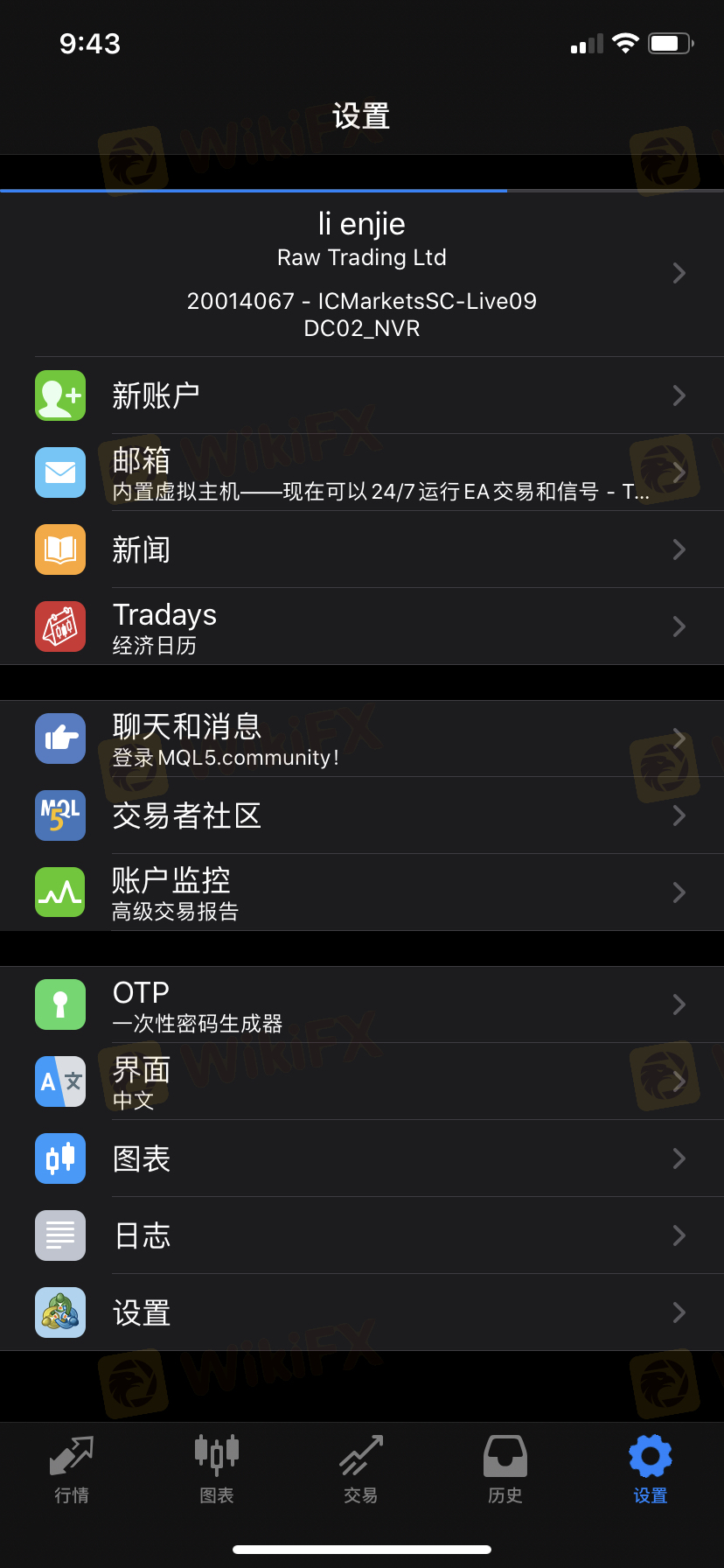Open 交易者社区
Image resolution: width=724 pixels, height=1568 pixels.
pyautogui.click(x=362, y=815)
